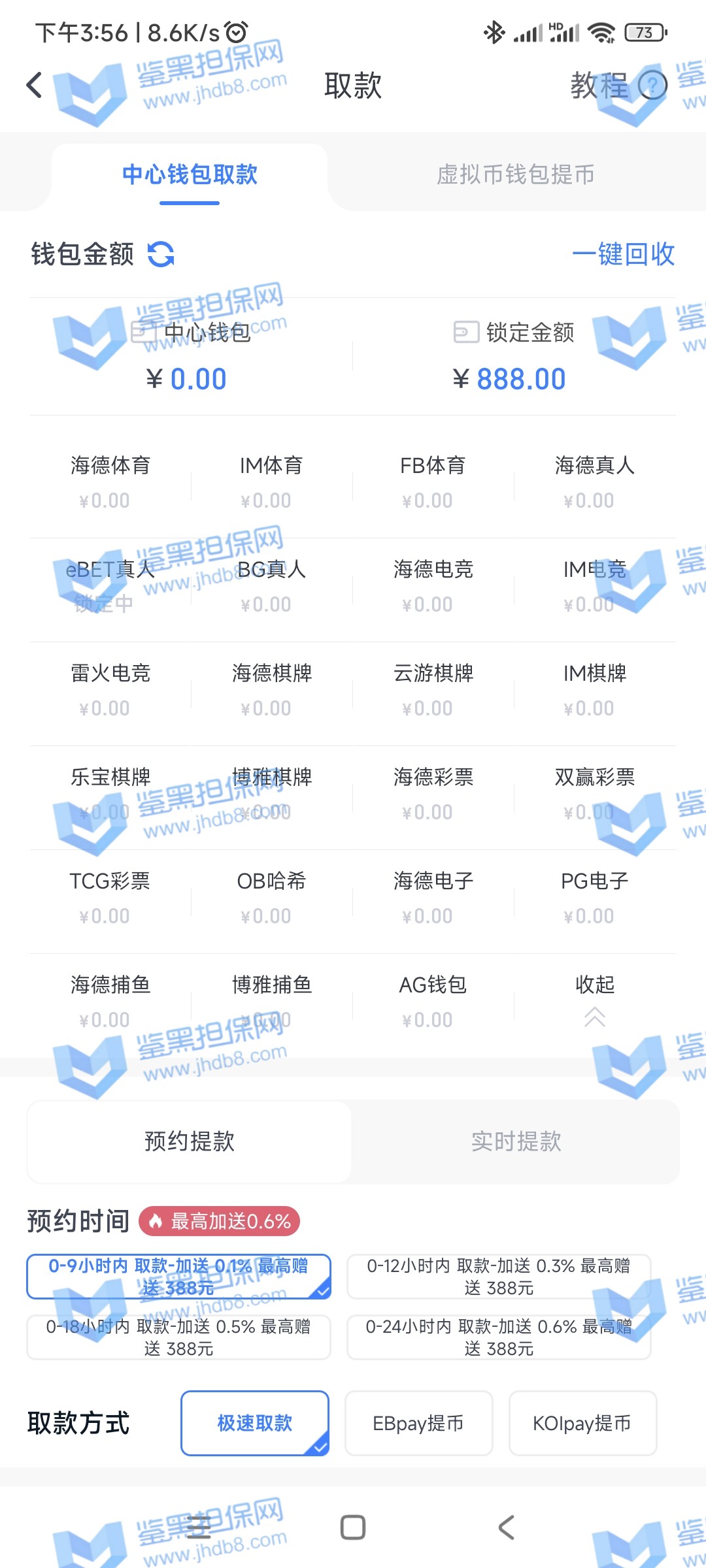
Task: Go back using the top-left arrow
Action: [34, 85]
